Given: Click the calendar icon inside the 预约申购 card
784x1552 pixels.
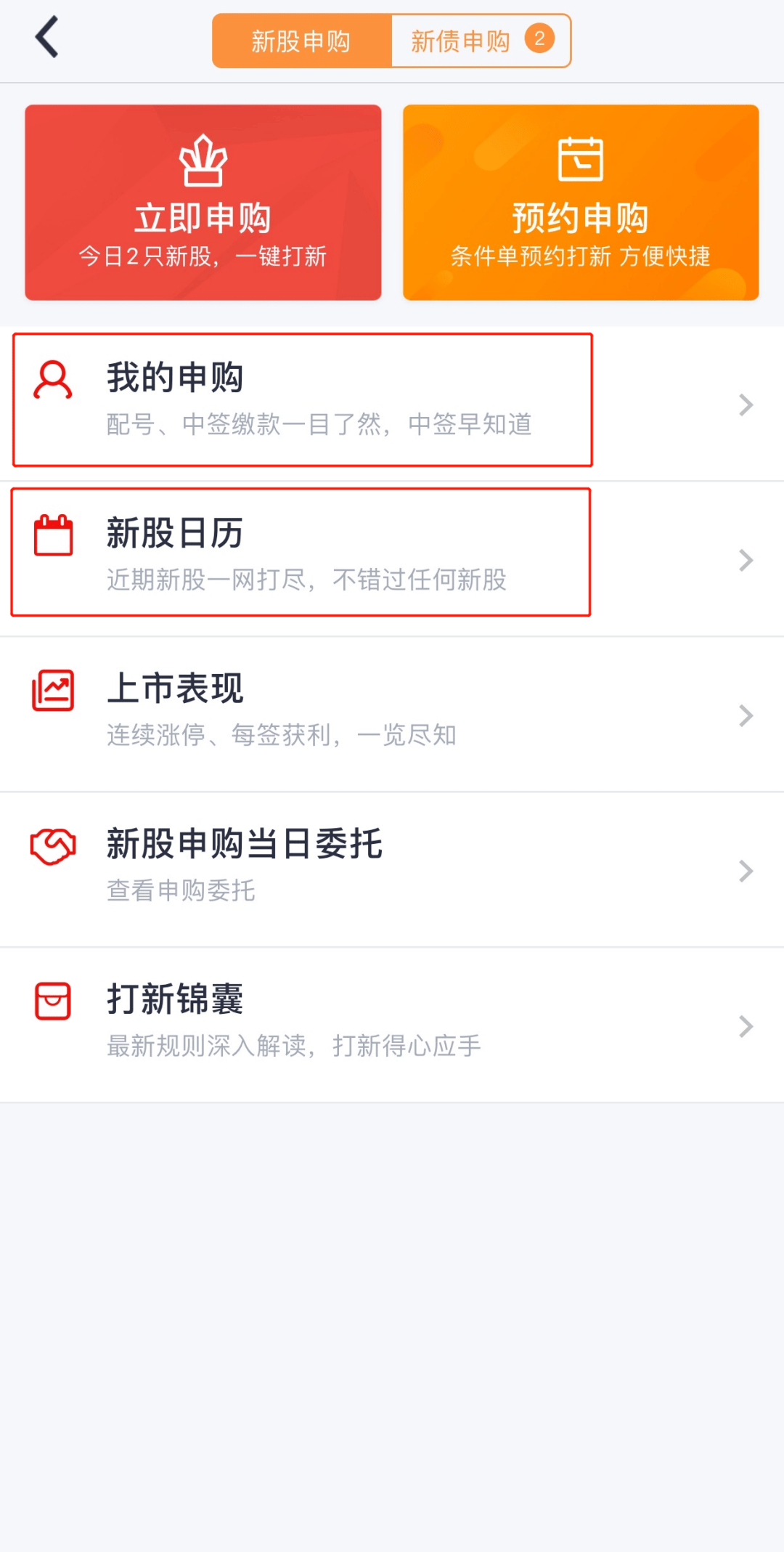Looking at the screenshot, I should pos(580,158).
